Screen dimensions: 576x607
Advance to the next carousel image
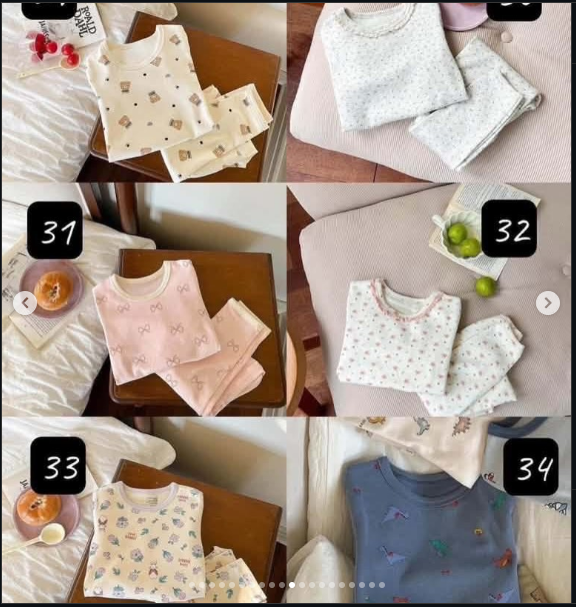pyautogui.click(x=548, y=303)
